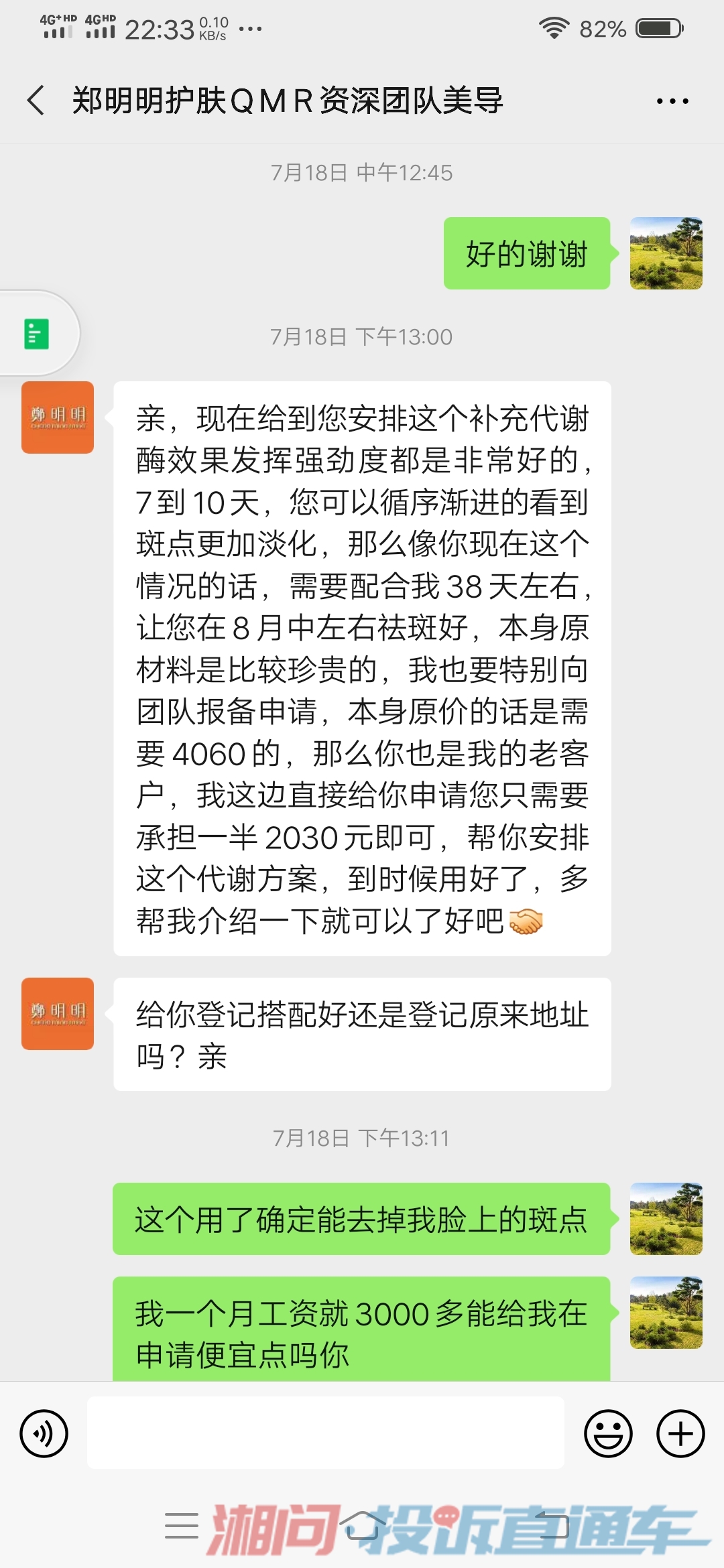Open chat info overflow menu

click(x=672, y=101)
